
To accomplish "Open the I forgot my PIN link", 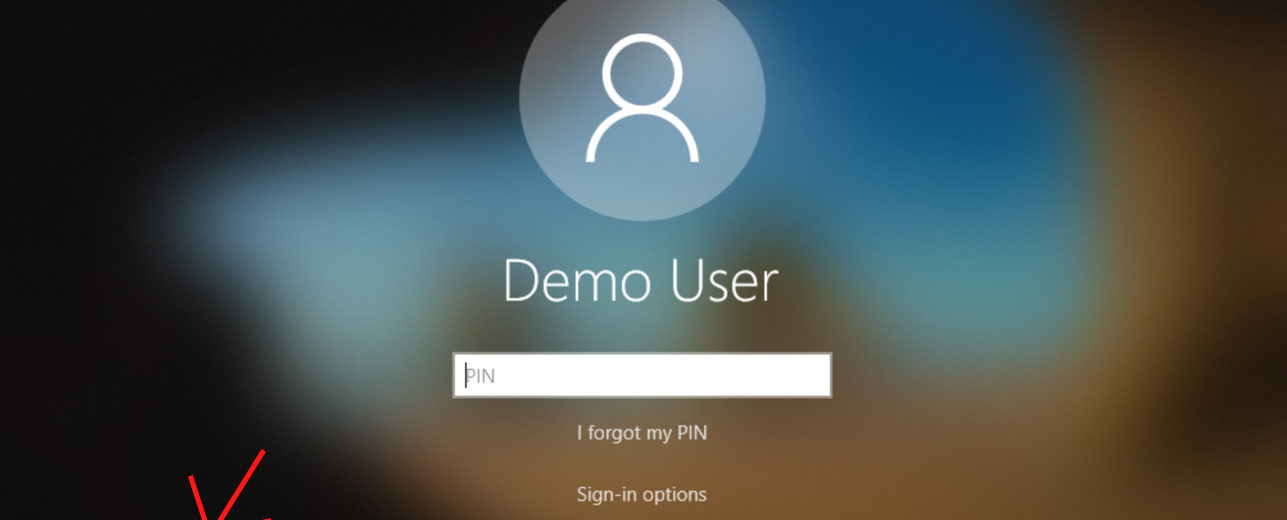I will click(642, 433).
